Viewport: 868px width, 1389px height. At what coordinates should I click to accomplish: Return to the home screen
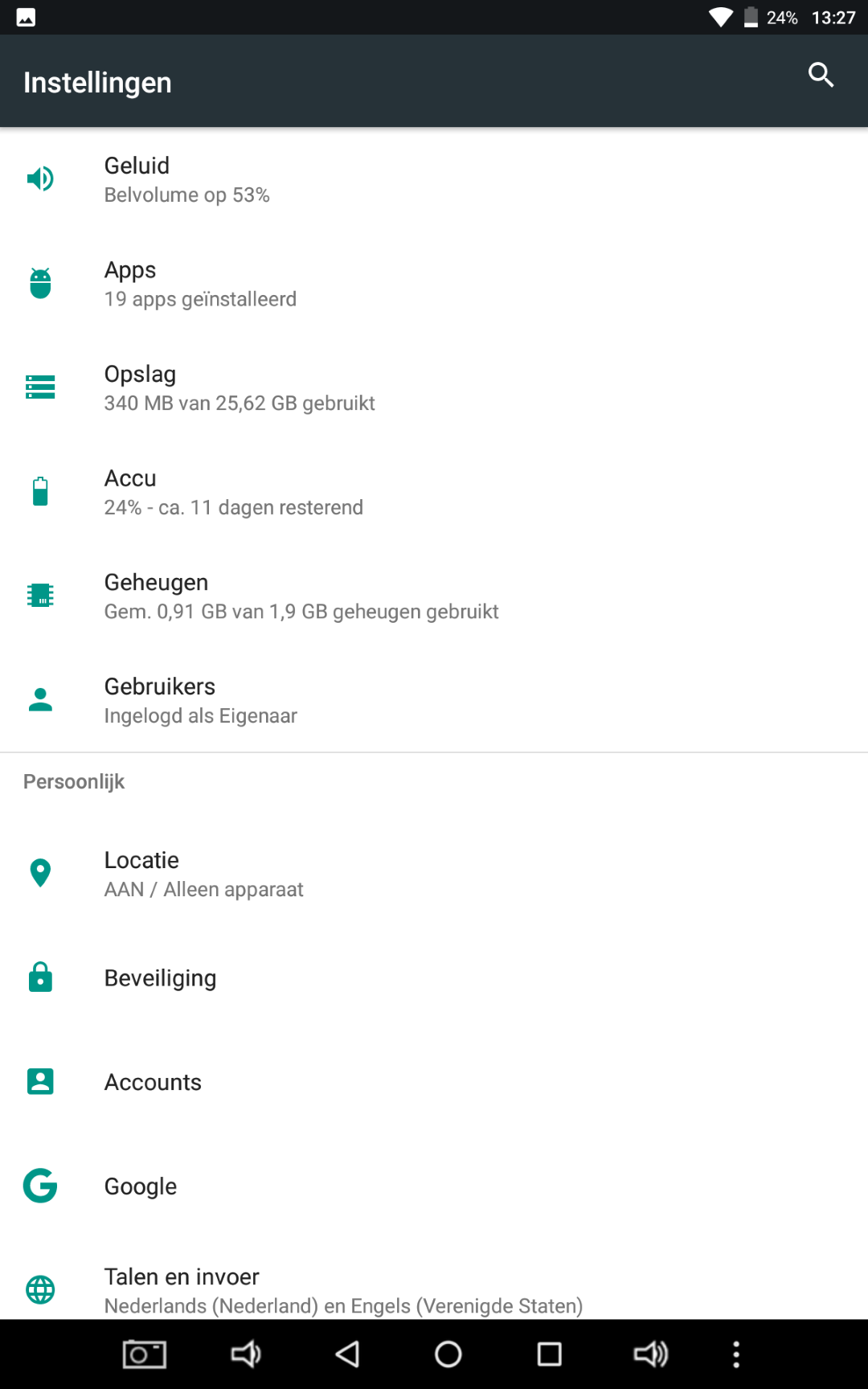pos(448,1354)
